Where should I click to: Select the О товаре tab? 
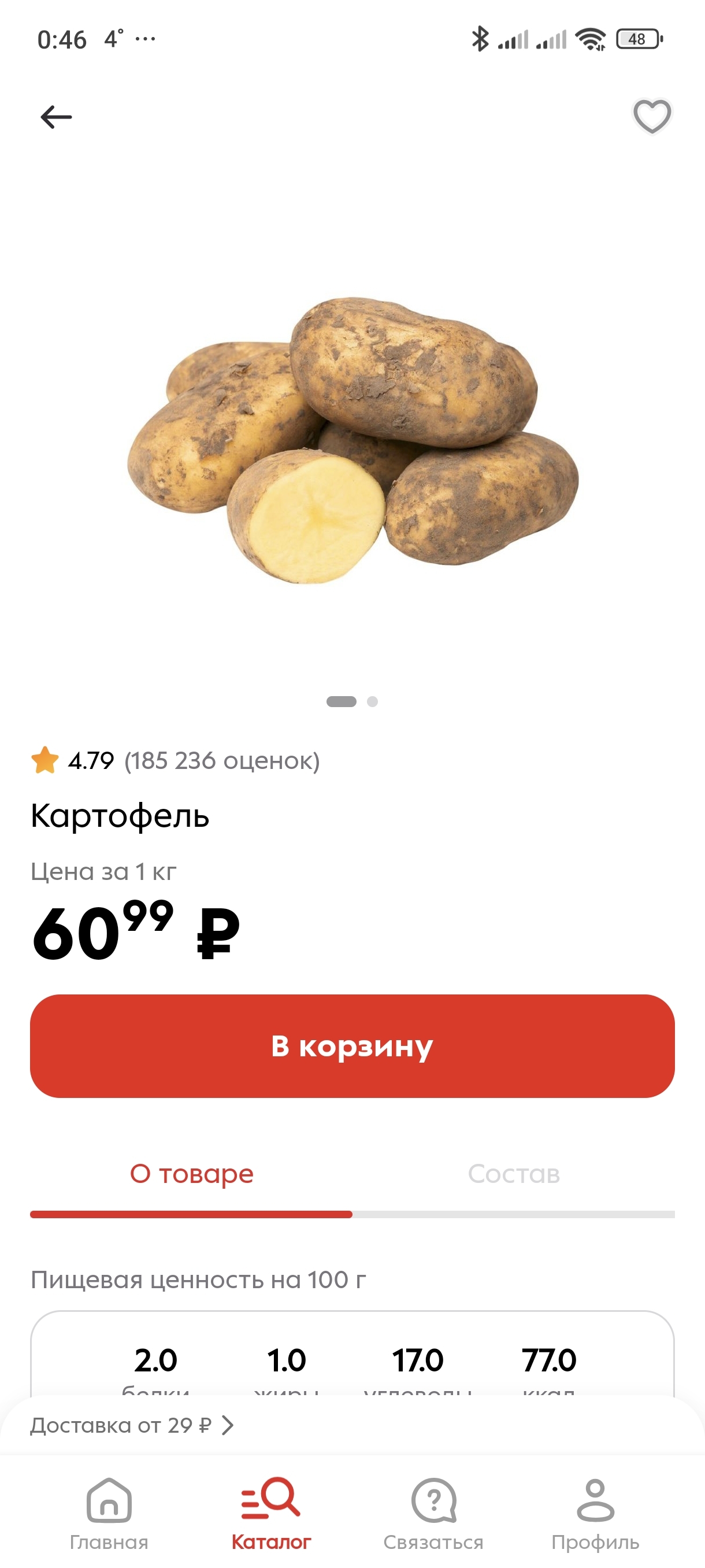(x=192, y=1174)
